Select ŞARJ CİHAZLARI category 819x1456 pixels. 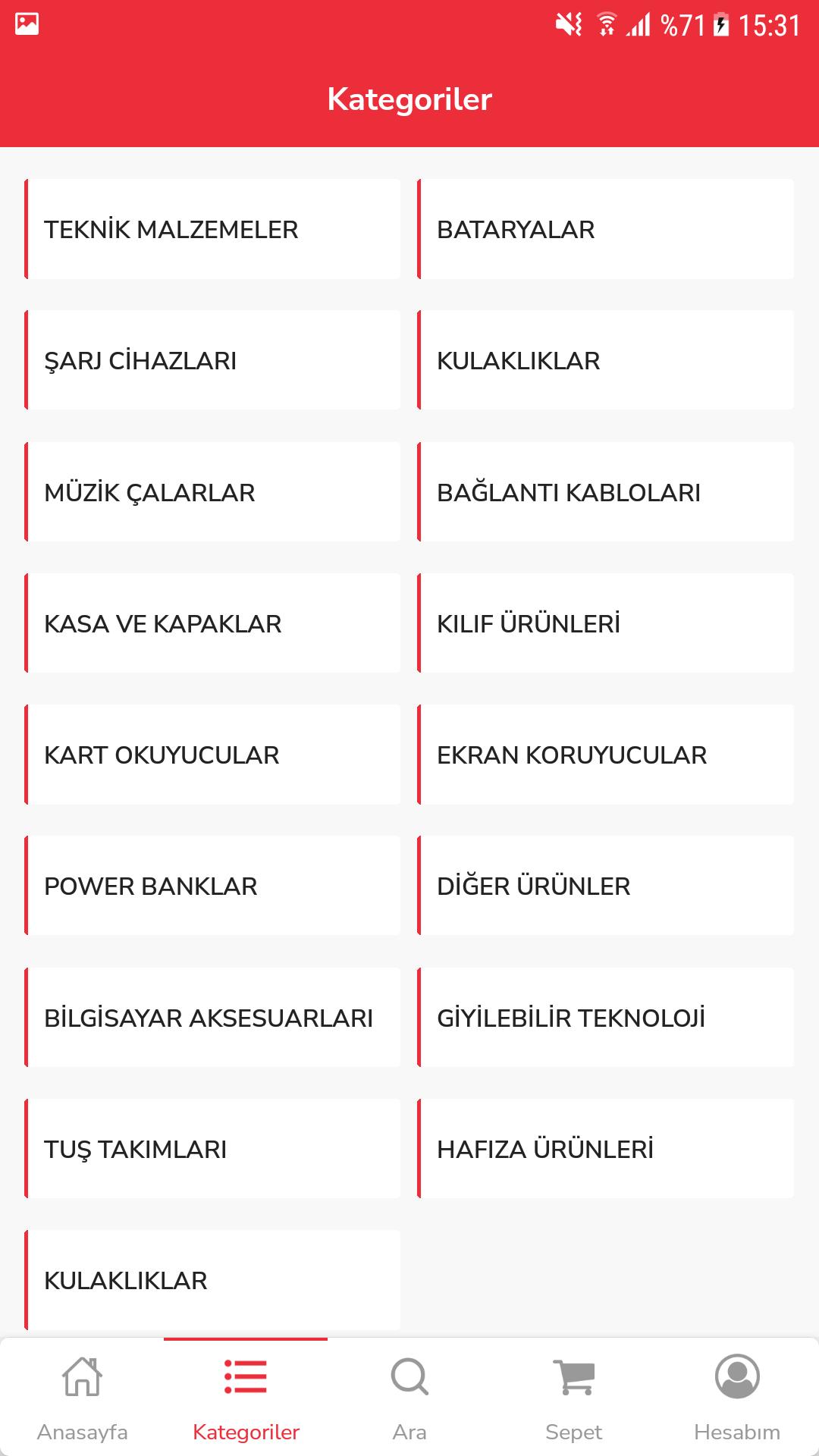pyautogui.click(x=212, y=360)
